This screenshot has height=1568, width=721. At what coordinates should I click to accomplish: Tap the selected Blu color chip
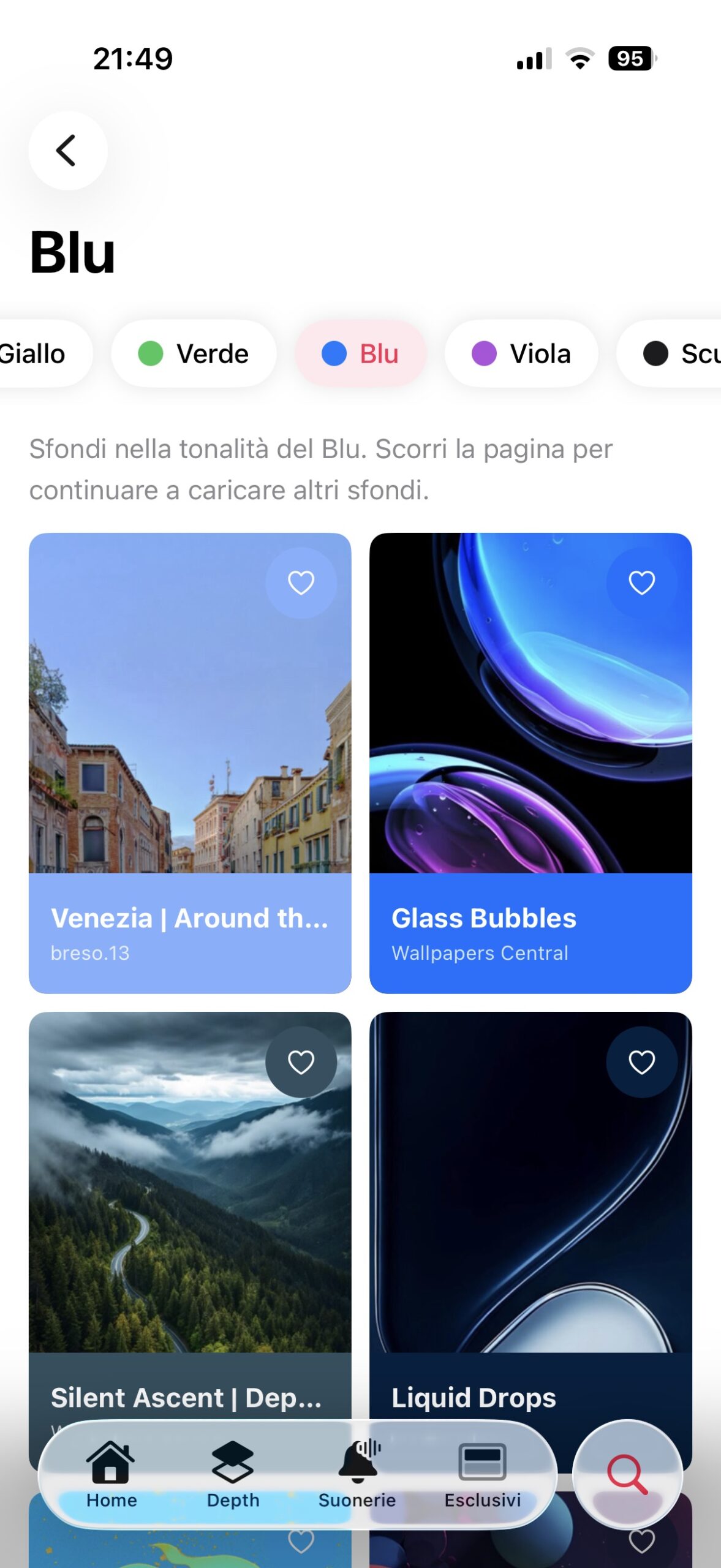[x=360, y=353]
